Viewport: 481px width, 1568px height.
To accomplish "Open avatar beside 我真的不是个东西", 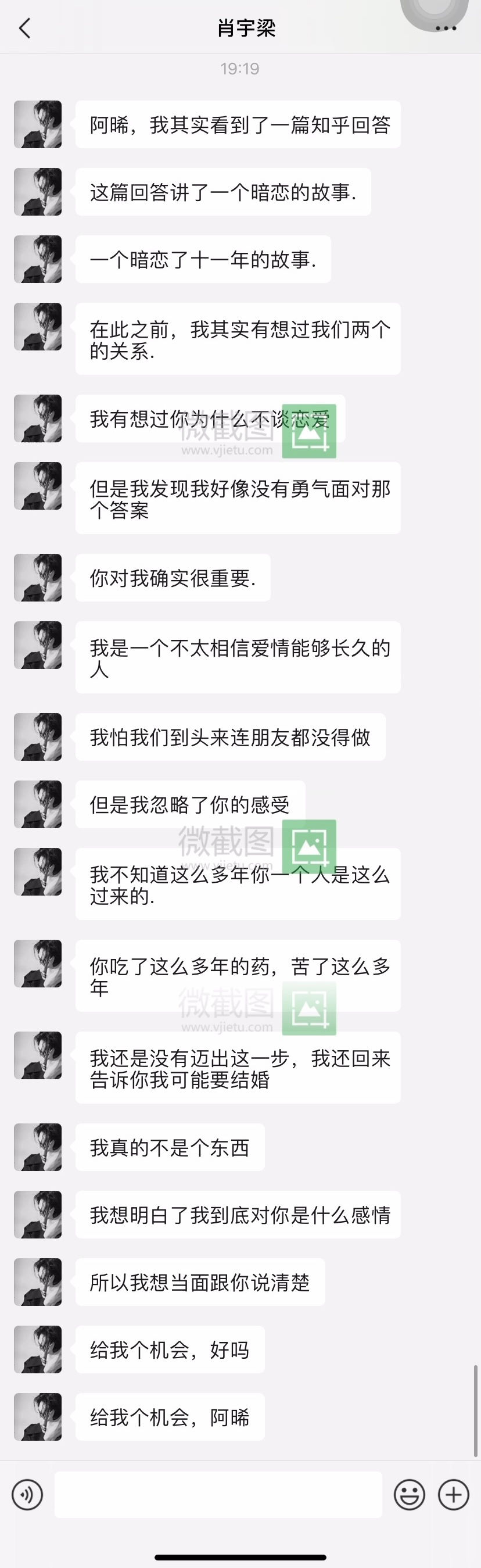I will tap(38, 1147).
